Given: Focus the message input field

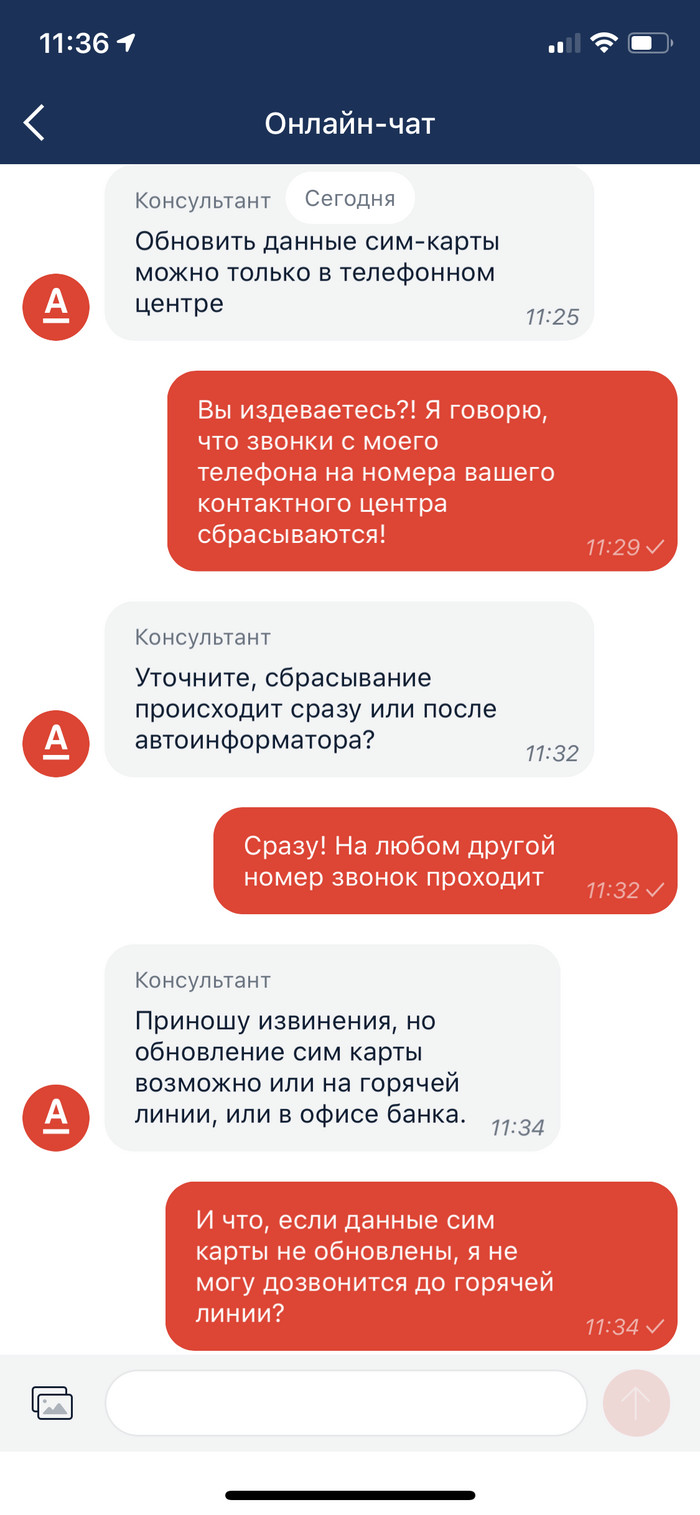Looking at the screenshot, I should (x=345, y=1402).
